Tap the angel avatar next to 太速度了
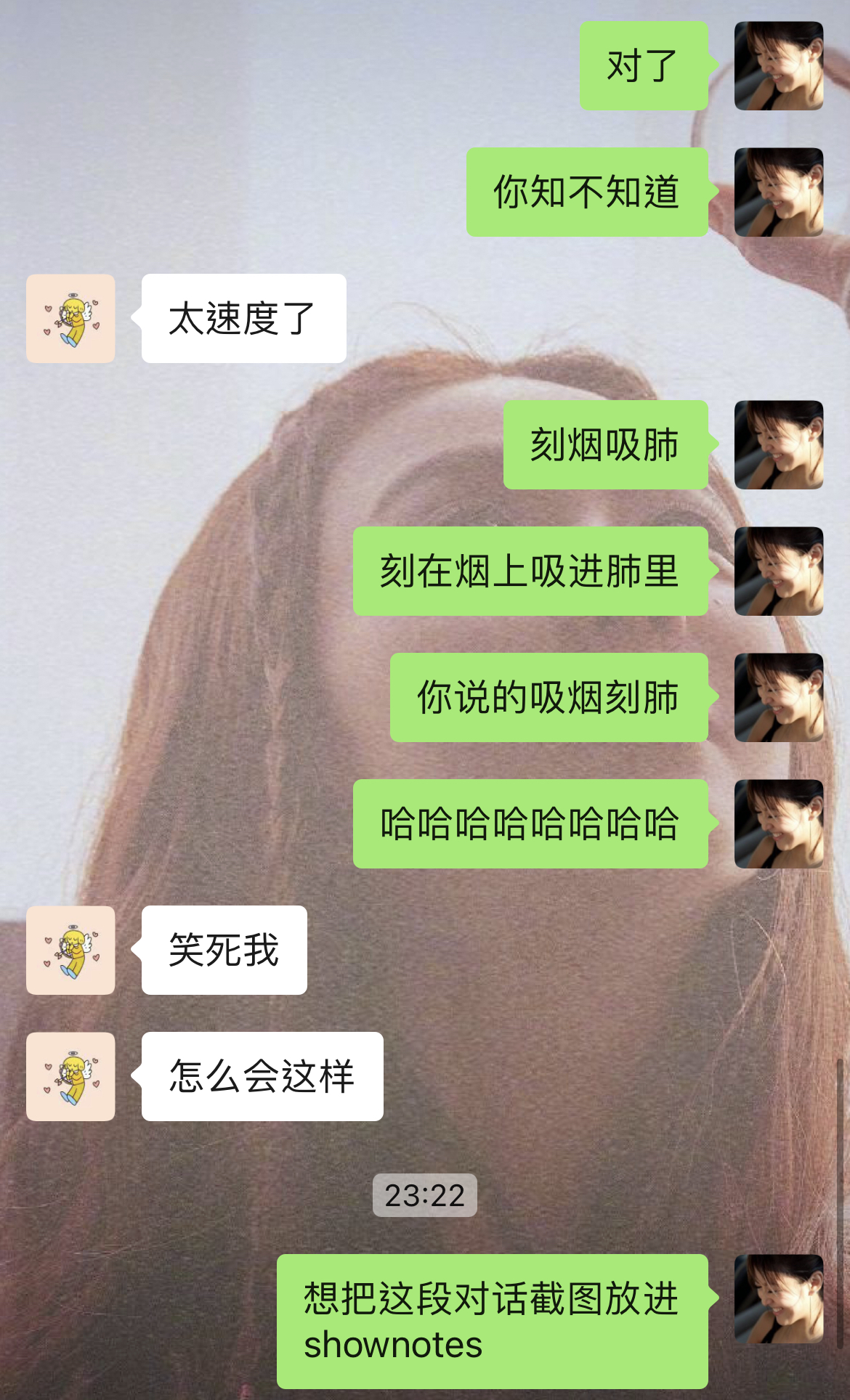This screenshot has width=850, height=1400. click(70, 319)
